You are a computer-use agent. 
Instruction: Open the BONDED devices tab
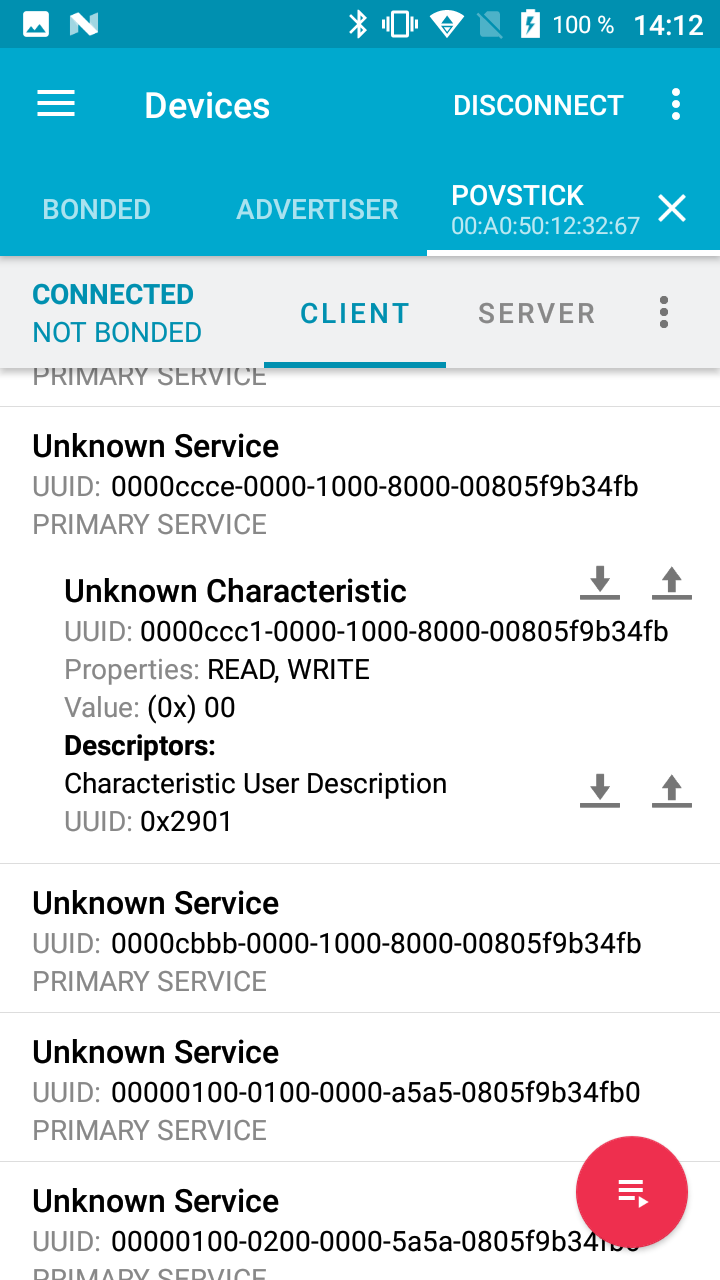pos(96,209)
